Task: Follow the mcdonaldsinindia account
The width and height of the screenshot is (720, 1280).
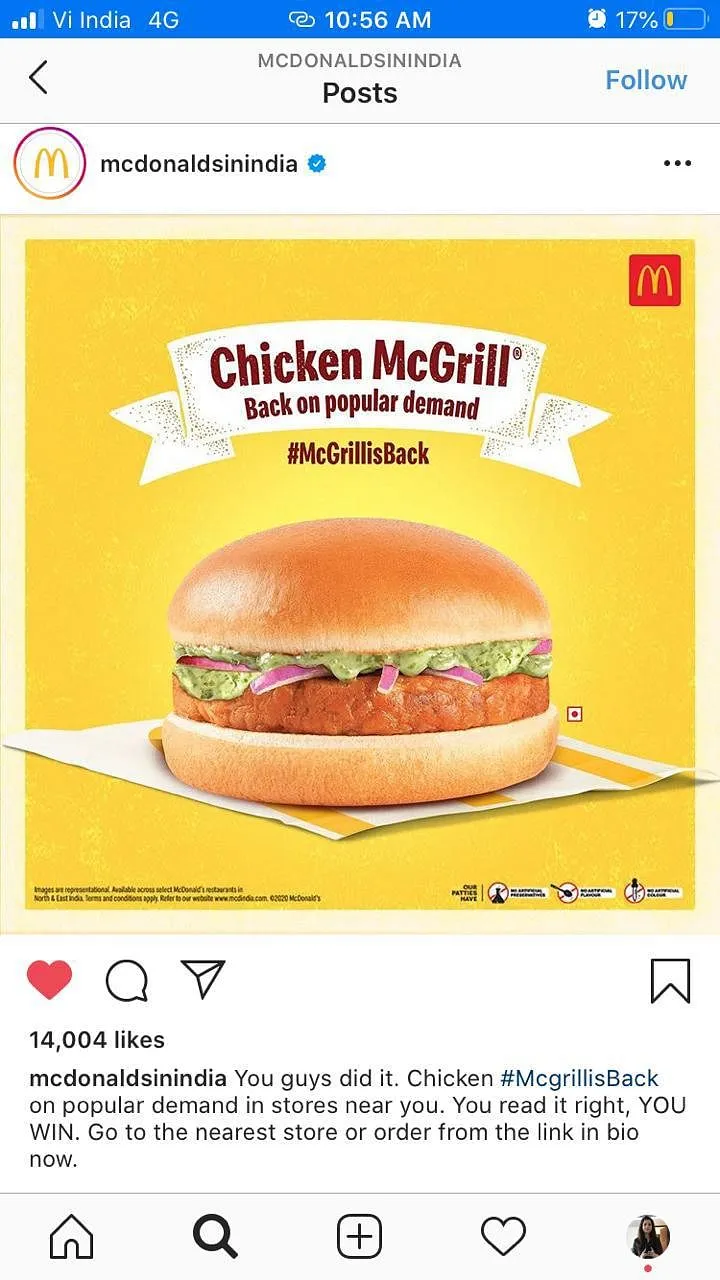Action: click(646, 80)
